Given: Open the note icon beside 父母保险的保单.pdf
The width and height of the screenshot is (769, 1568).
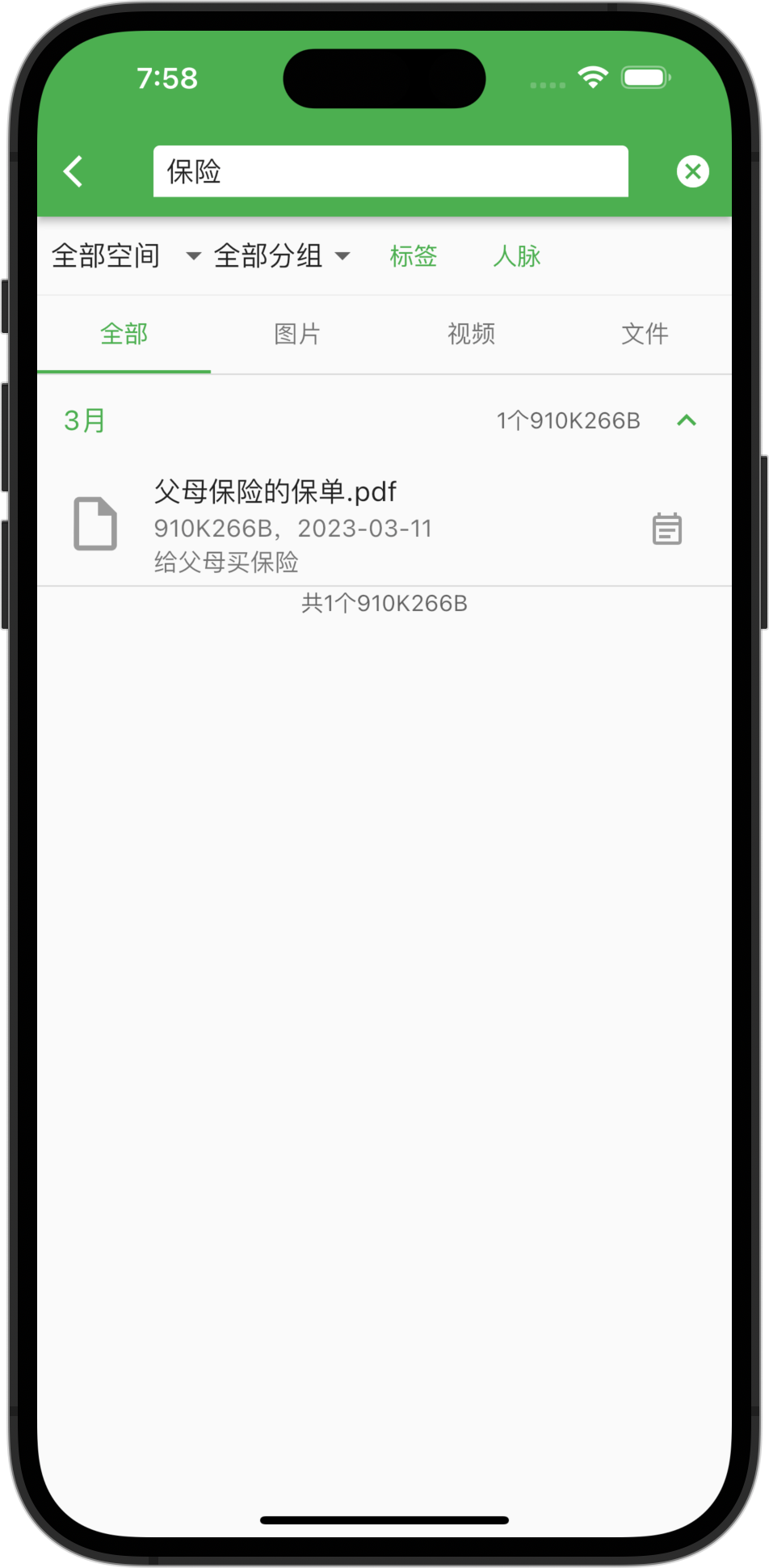Looking at the screenshot, I should (666, 529).
